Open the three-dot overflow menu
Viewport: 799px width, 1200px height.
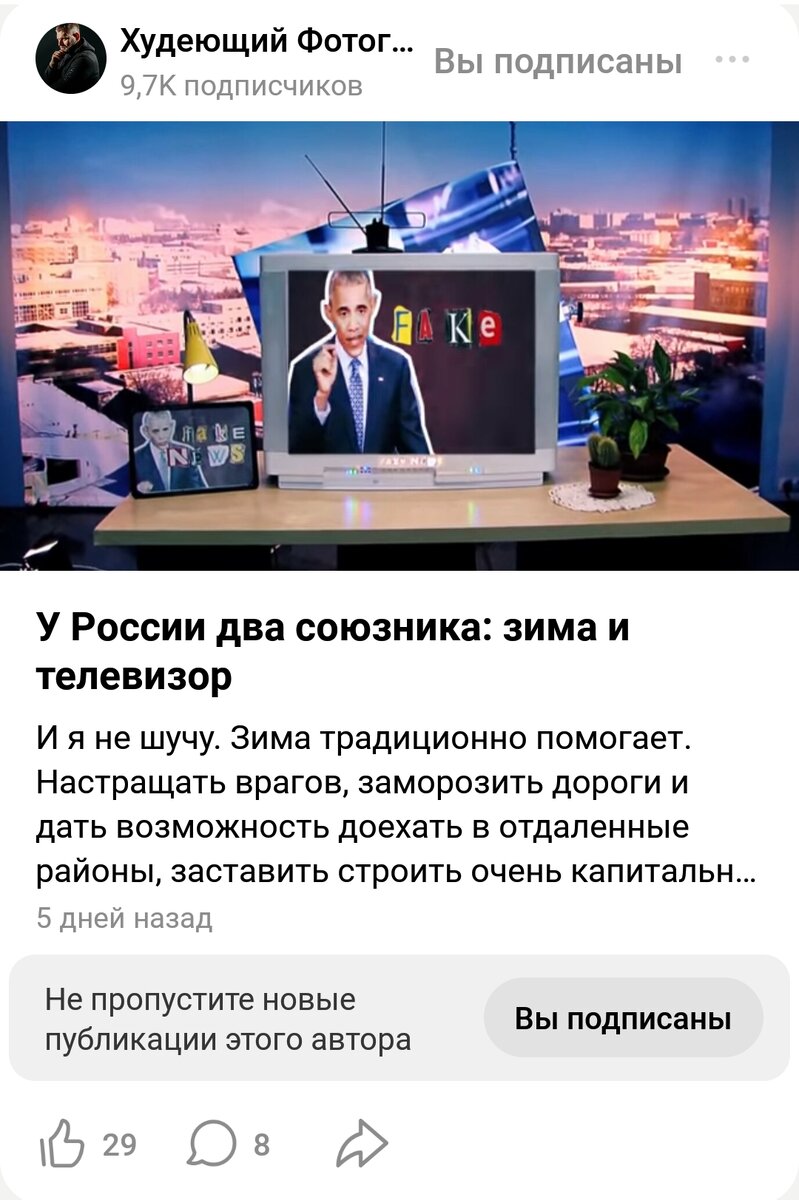pyautogui.click(x=733, y=60)
